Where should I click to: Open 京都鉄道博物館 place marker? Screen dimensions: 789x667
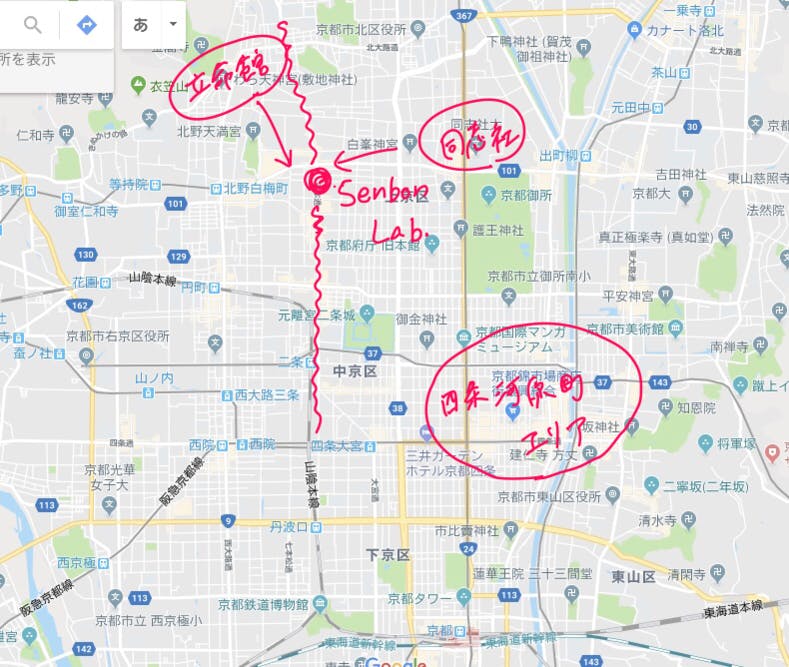pos(317,603)
